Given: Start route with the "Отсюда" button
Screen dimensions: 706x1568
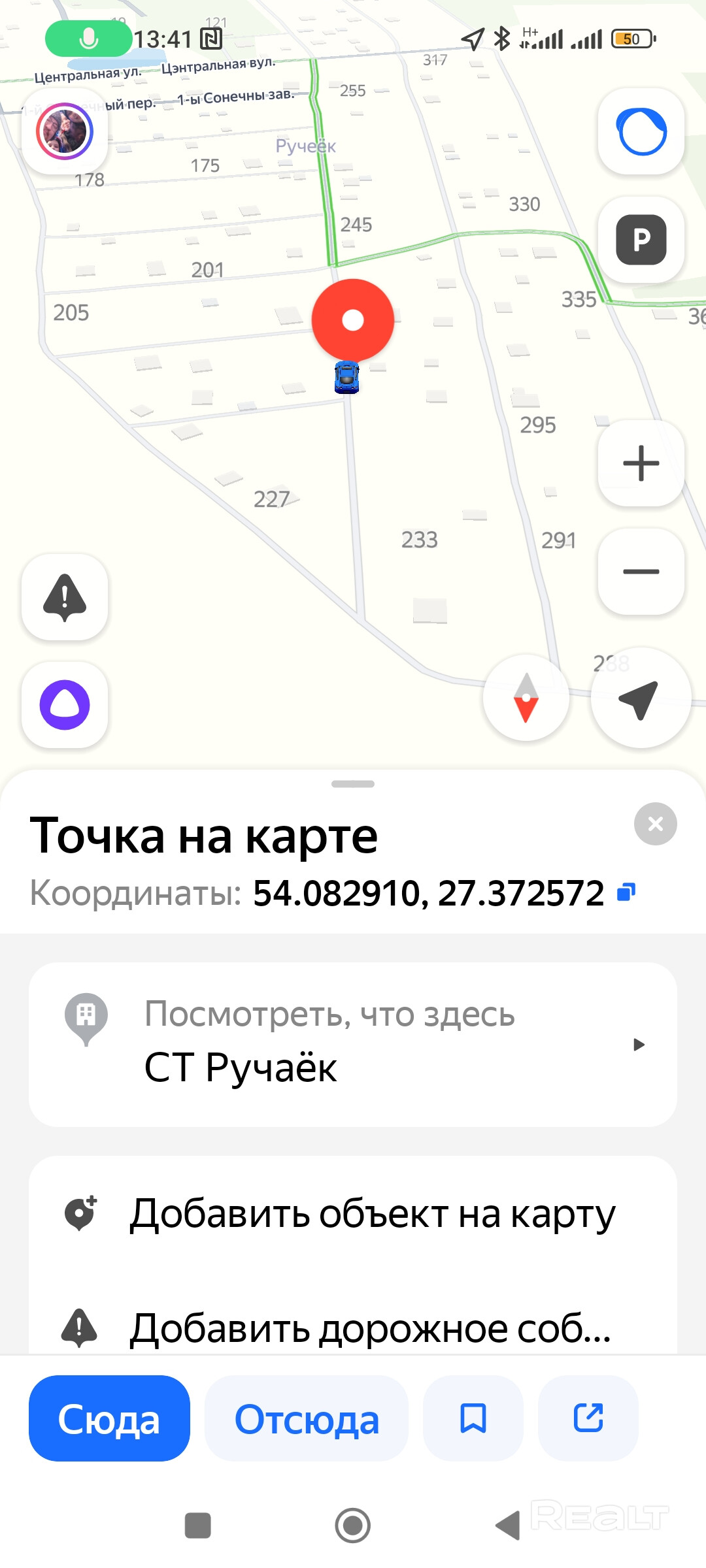Looking at the screenshot, I should 307,1418.
